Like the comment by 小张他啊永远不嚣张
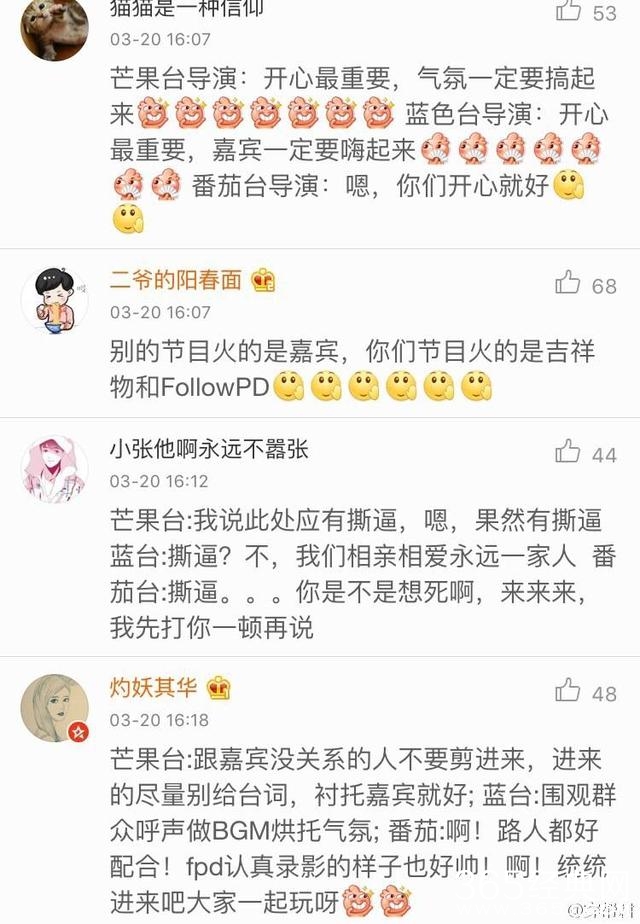The image size is (640, 924). (569, 453)
